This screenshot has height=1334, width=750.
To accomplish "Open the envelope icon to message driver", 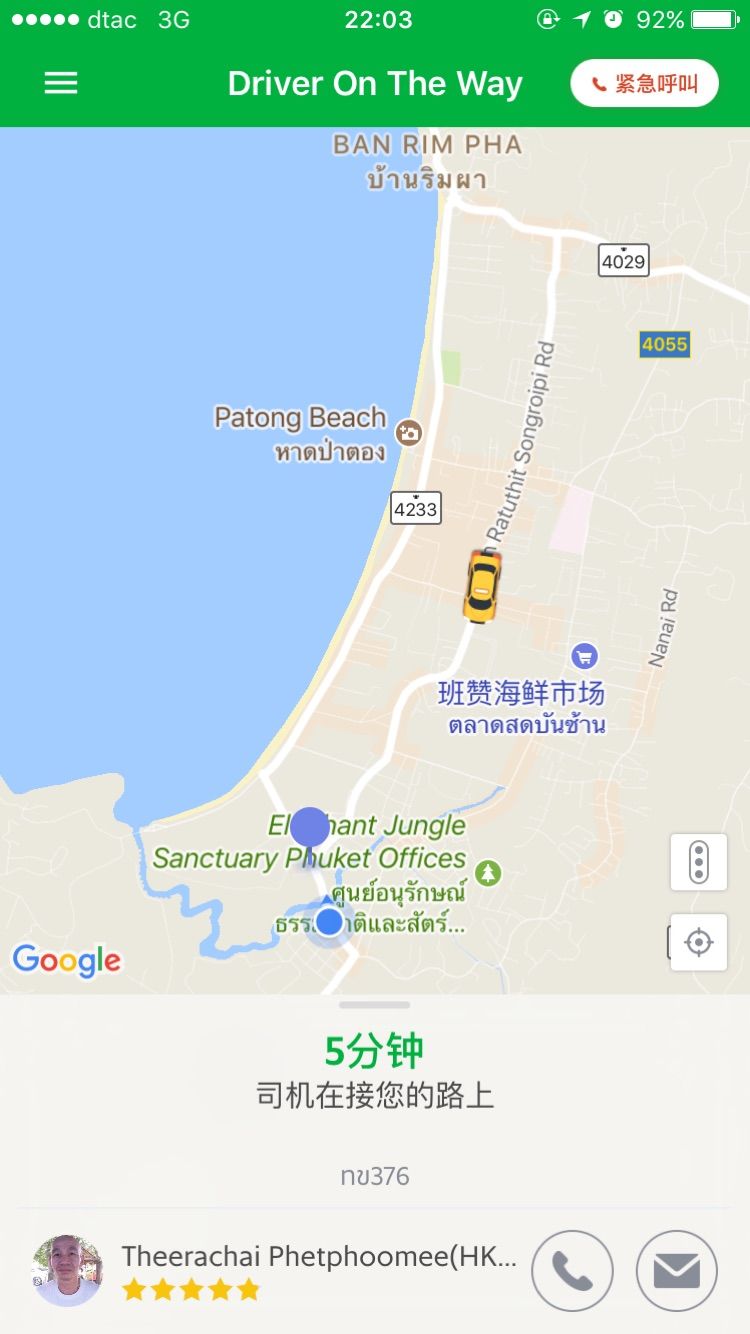I will (676, 1270).
